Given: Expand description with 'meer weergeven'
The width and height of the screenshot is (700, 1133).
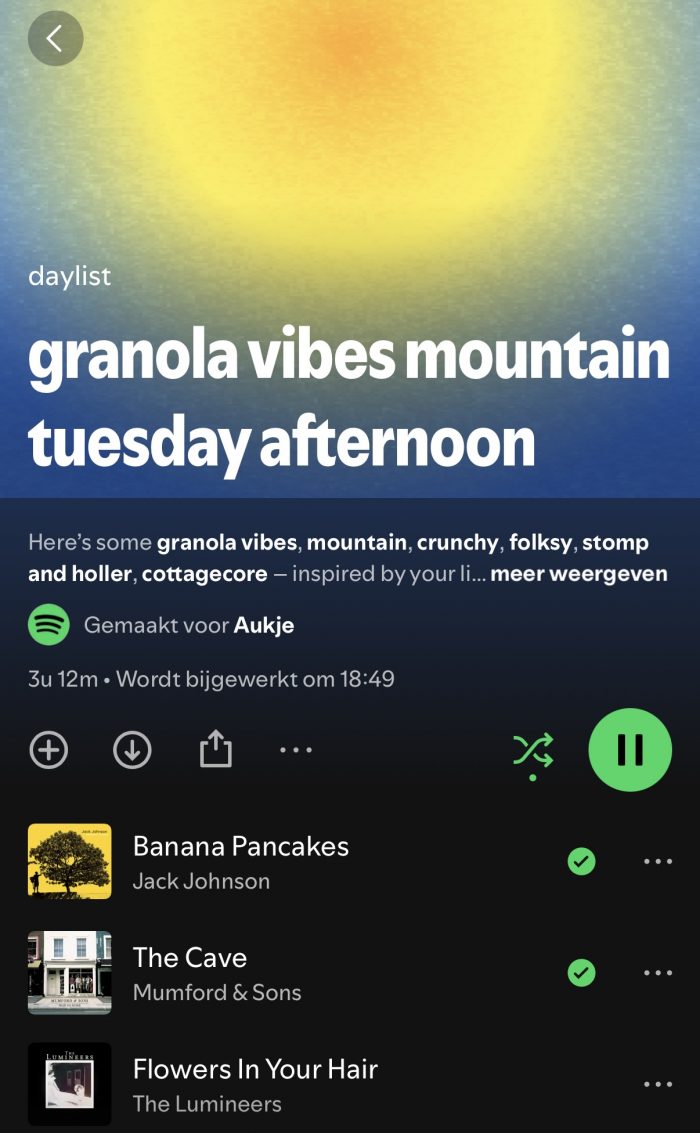Looking at the screenshot, I should (x=579, y=574).
